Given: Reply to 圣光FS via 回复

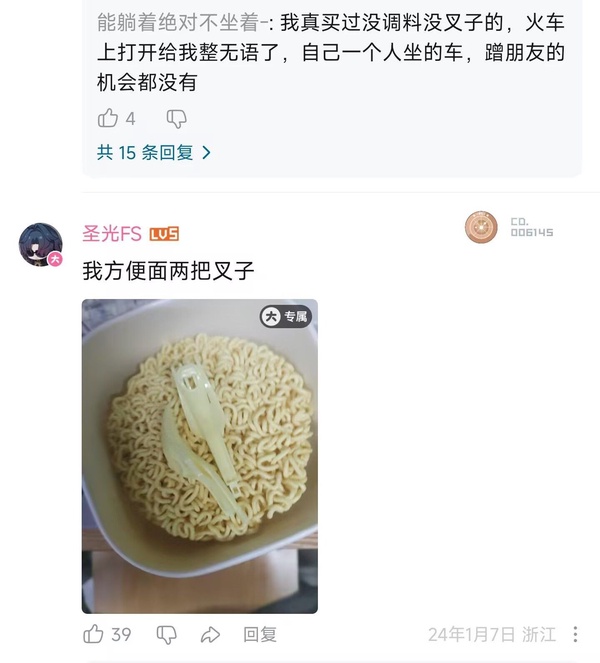Looking at the screenshot, I should pos(260,634).
